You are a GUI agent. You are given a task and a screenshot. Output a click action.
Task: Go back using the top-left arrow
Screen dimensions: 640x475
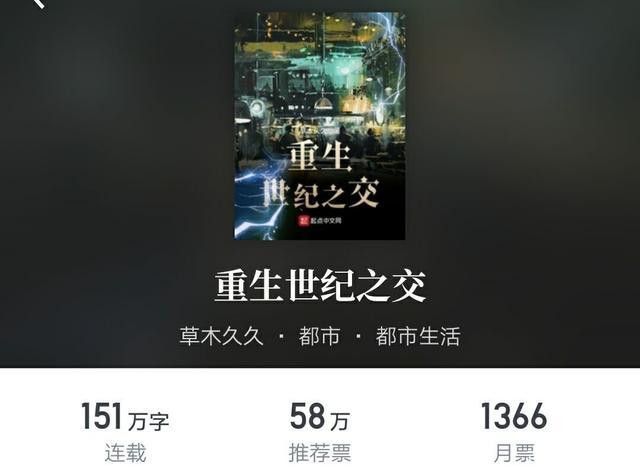point(38,3)
